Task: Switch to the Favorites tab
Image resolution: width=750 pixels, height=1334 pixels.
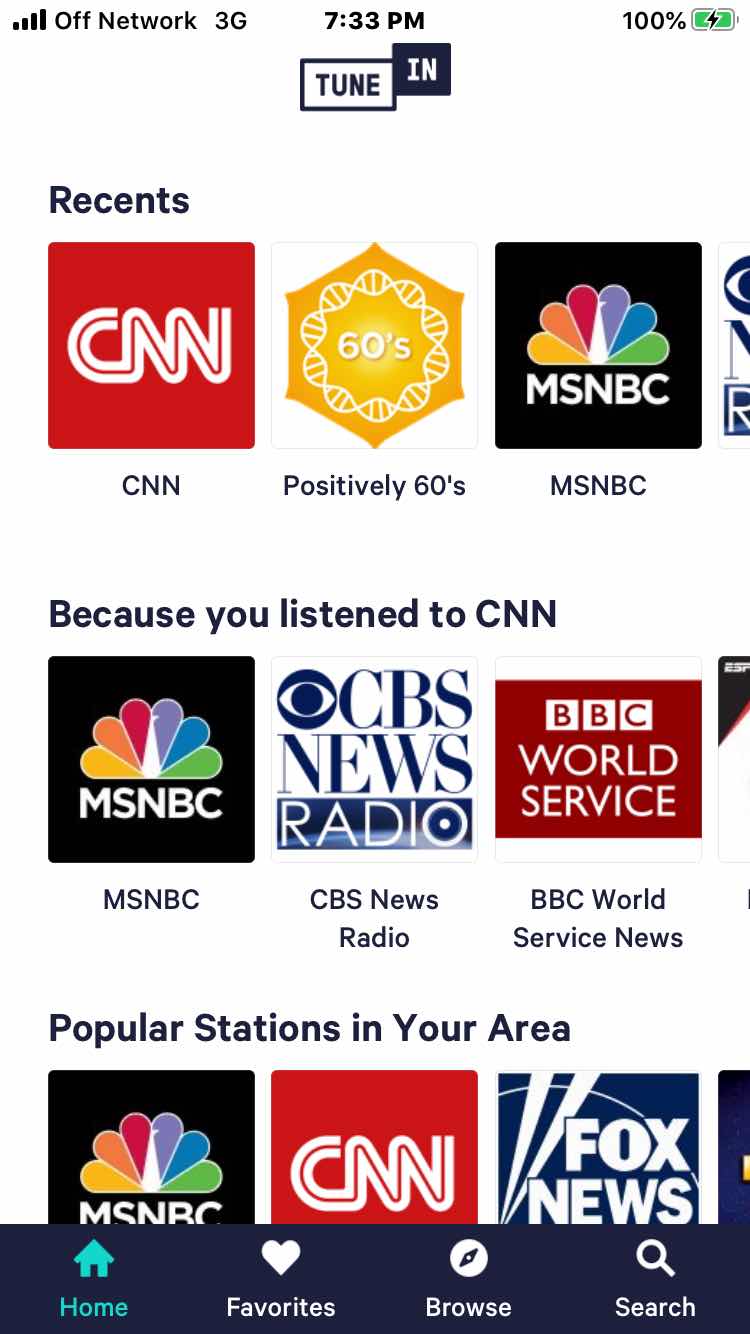Action: pos(281,1279)
